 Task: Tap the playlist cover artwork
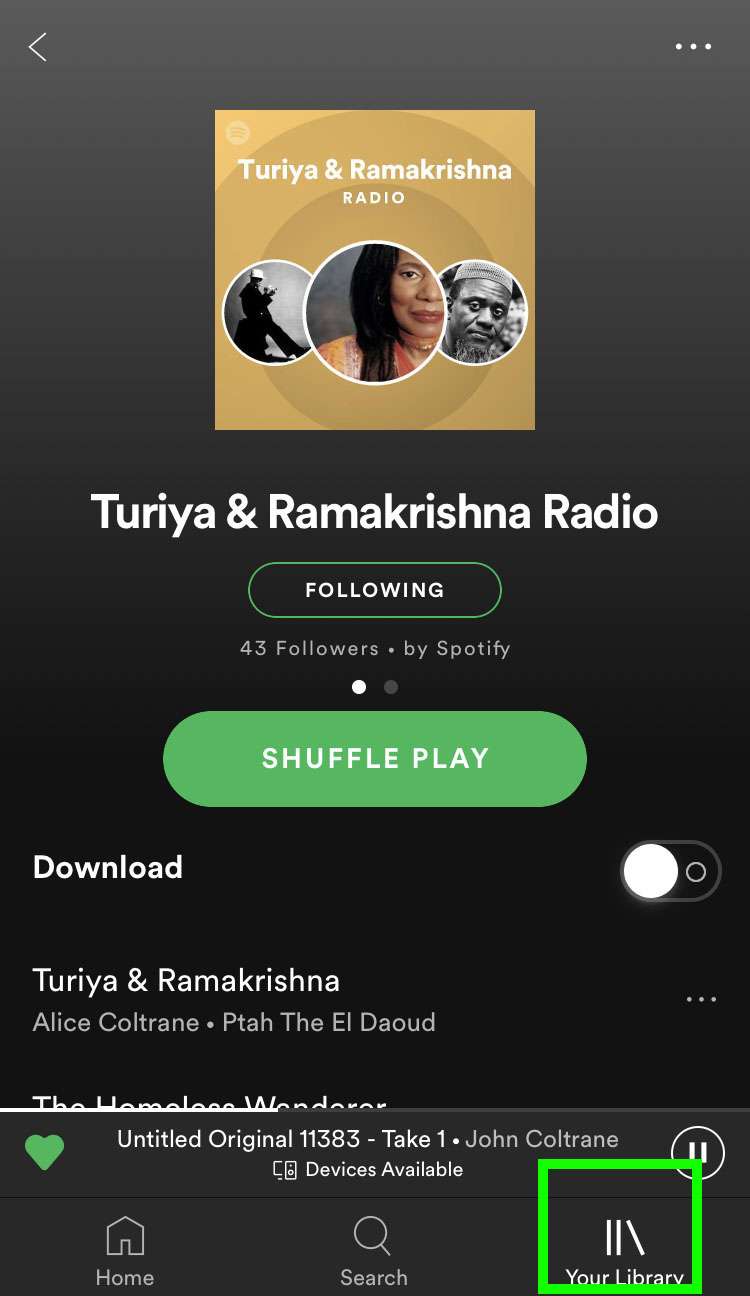(x=374, y=270)
